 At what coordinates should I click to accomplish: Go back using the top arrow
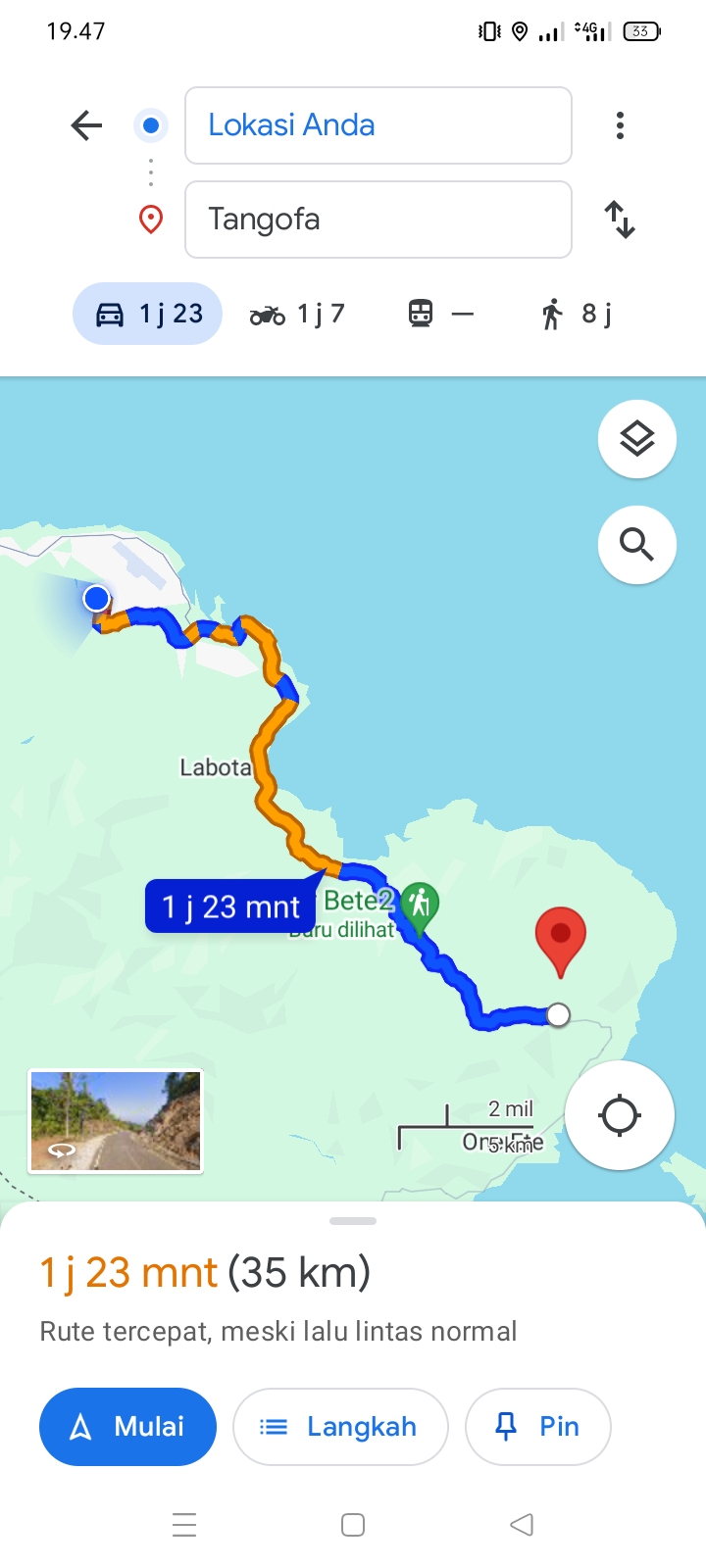click(x=86, y=125)
